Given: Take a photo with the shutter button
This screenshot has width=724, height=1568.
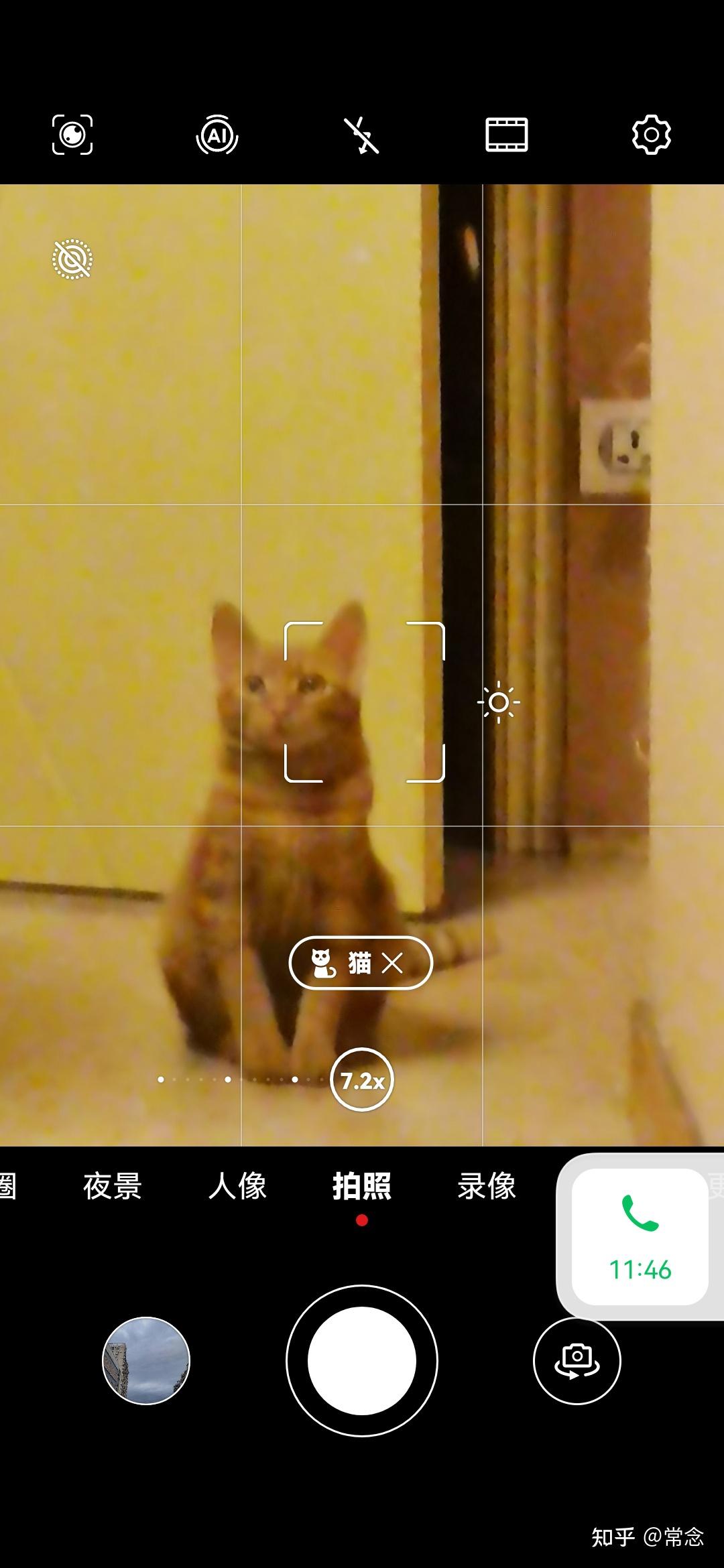Looking at the screenshot, I should tap(362, 1361).
